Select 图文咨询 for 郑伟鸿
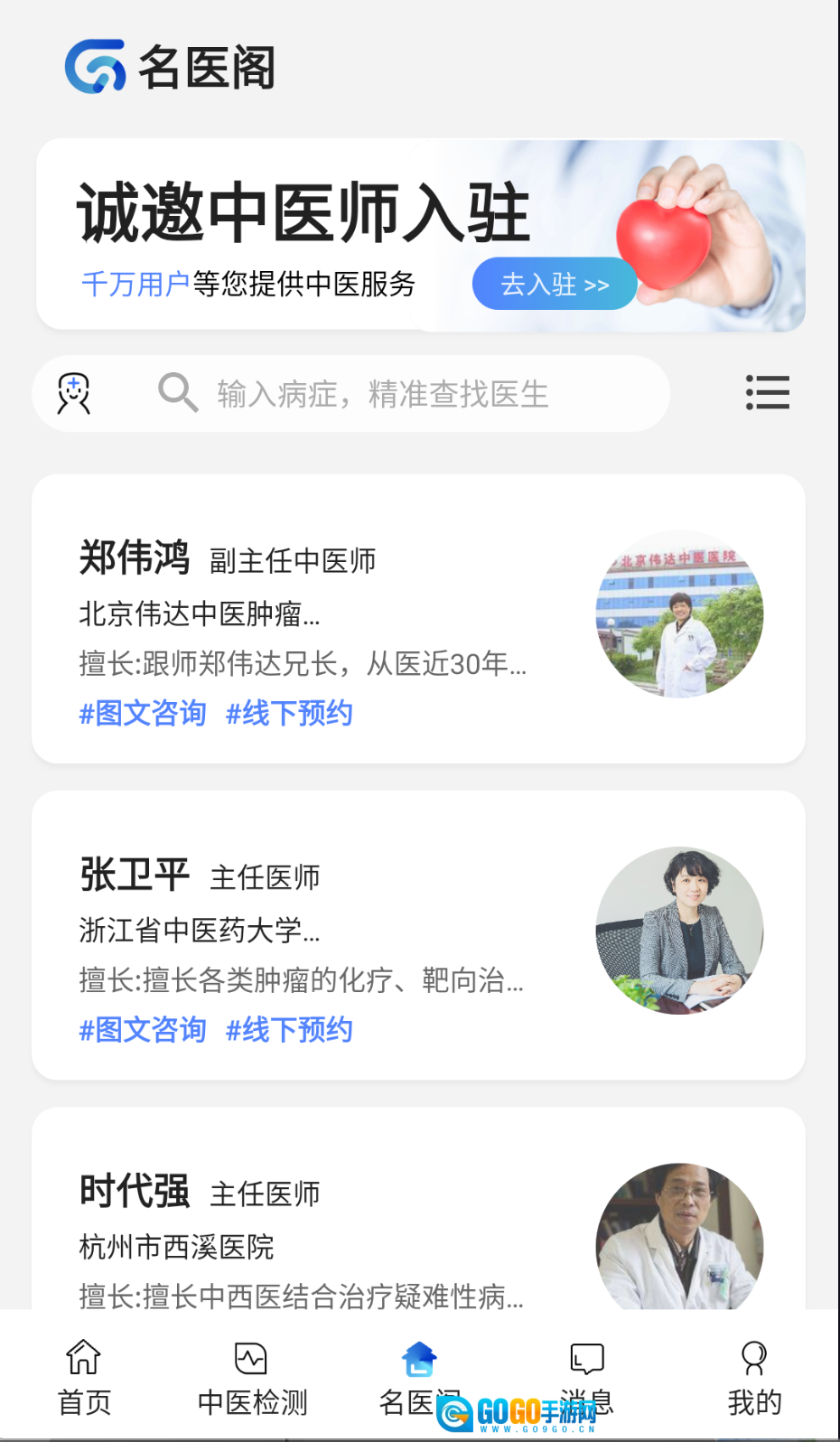Screen dimensions: 840x1442 pyautogui.click(x=143, y=714)
